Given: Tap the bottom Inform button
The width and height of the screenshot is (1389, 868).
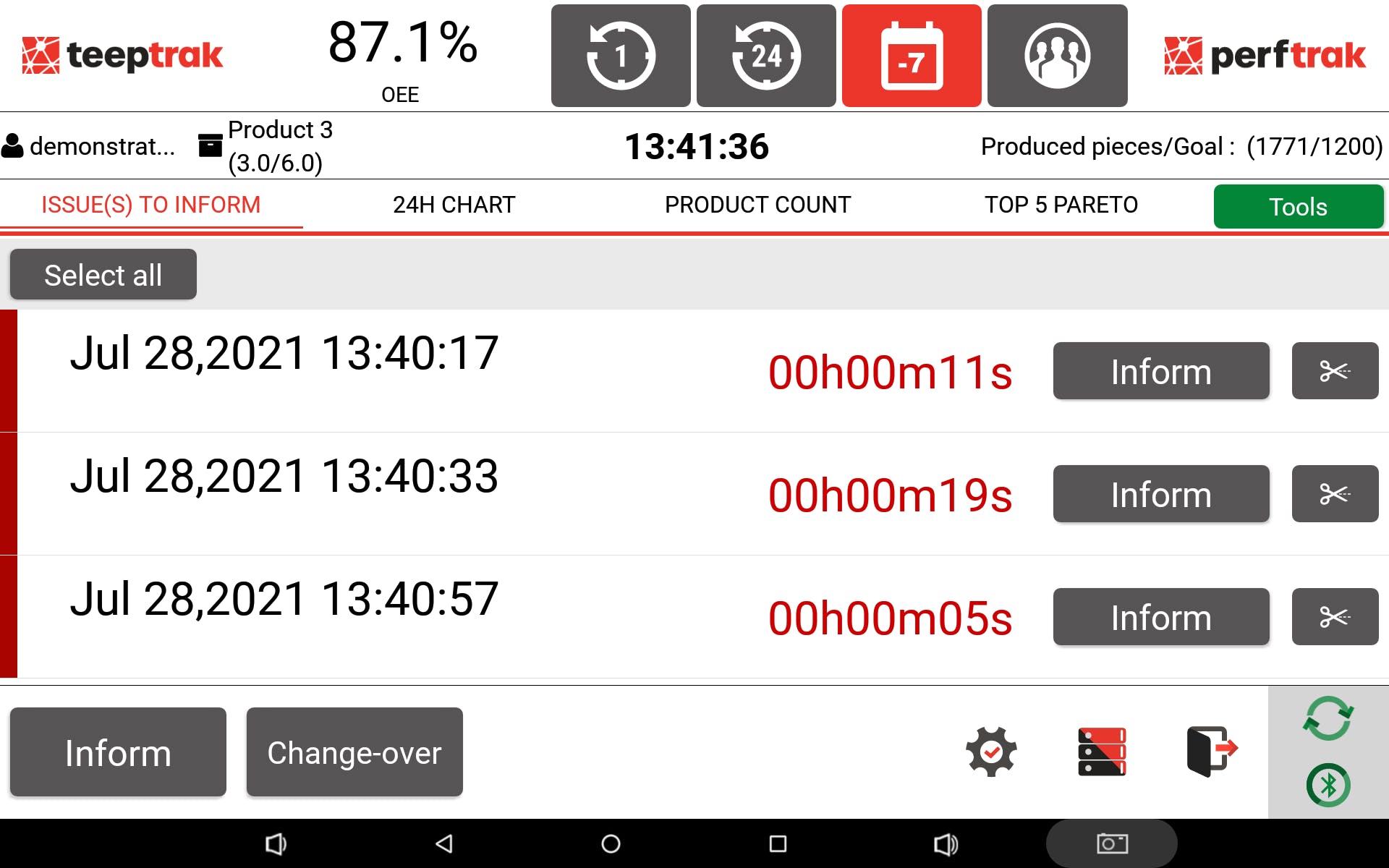Looking at the screenshot, I should point(118,752).
